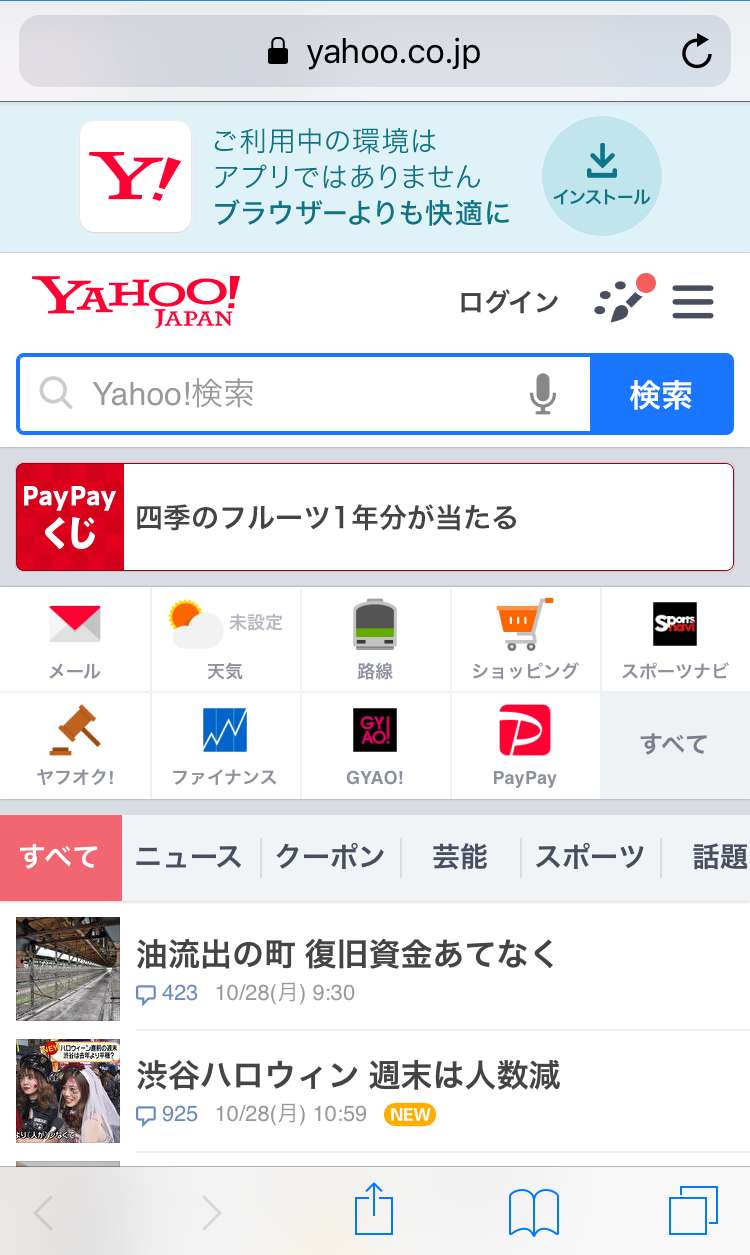
Task: Open Safari bookmarks book icon
Action: click(x=534, y=1212)
